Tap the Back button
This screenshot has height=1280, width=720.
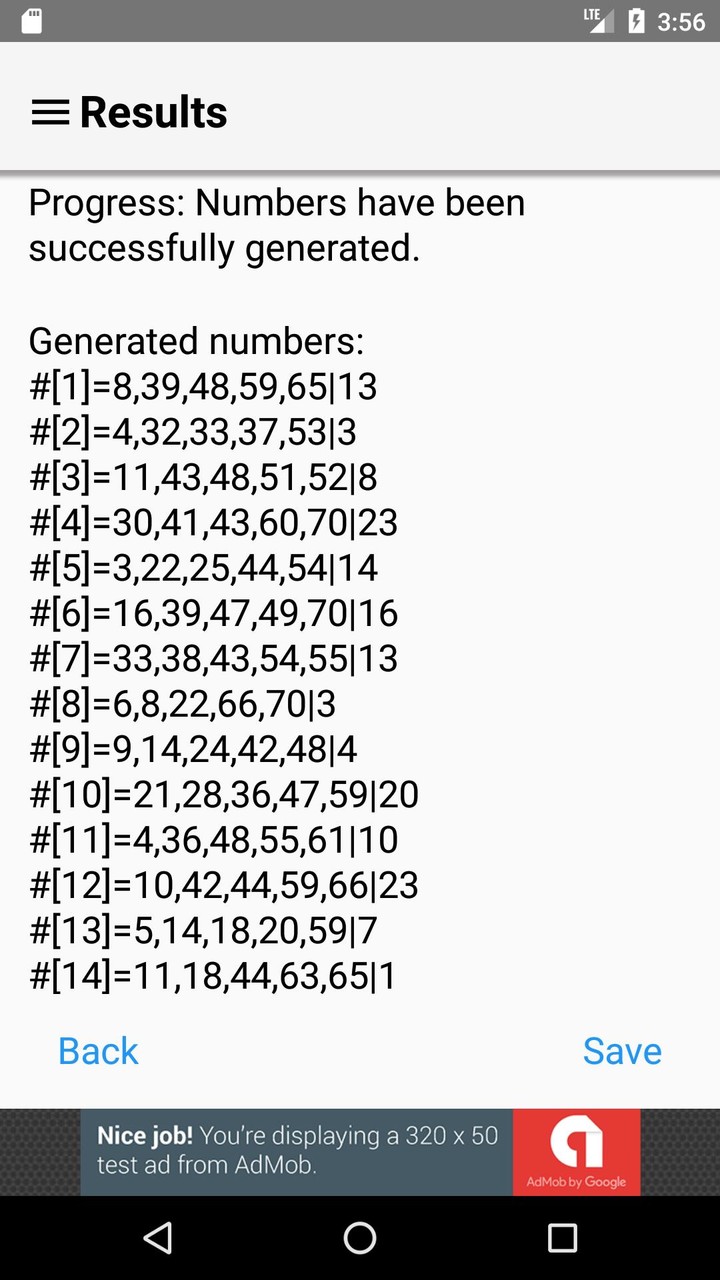click(98, 1051)
